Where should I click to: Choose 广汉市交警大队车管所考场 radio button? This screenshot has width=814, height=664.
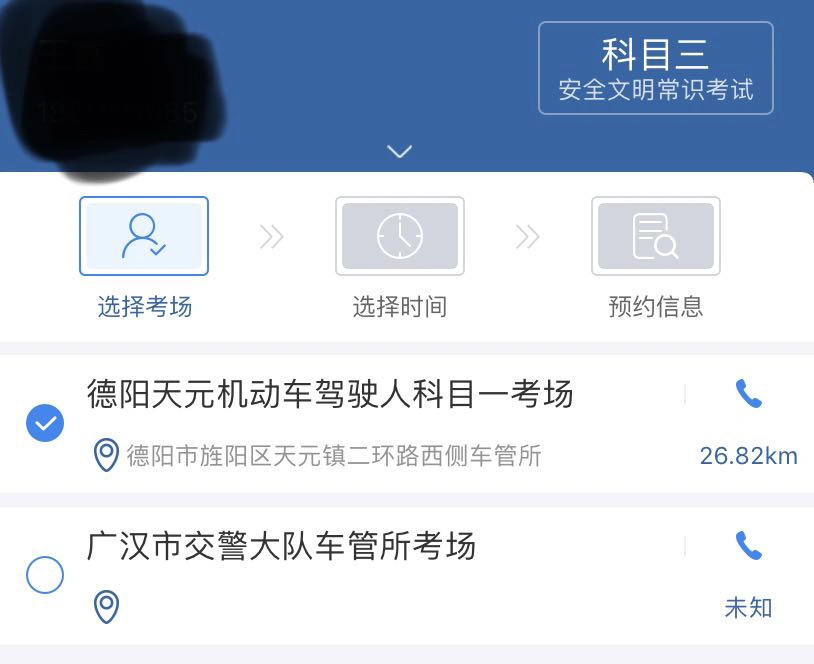point(44,575)
